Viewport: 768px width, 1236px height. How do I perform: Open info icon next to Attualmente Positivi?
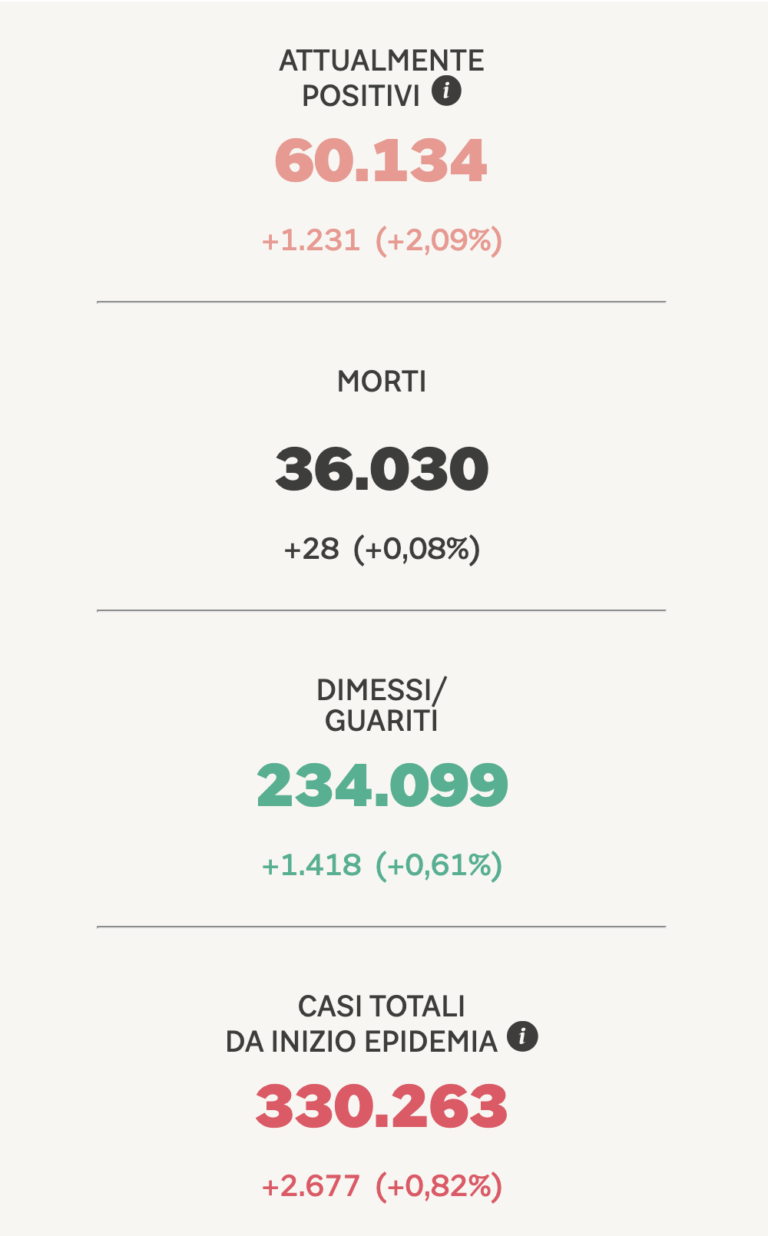point(447,93)
